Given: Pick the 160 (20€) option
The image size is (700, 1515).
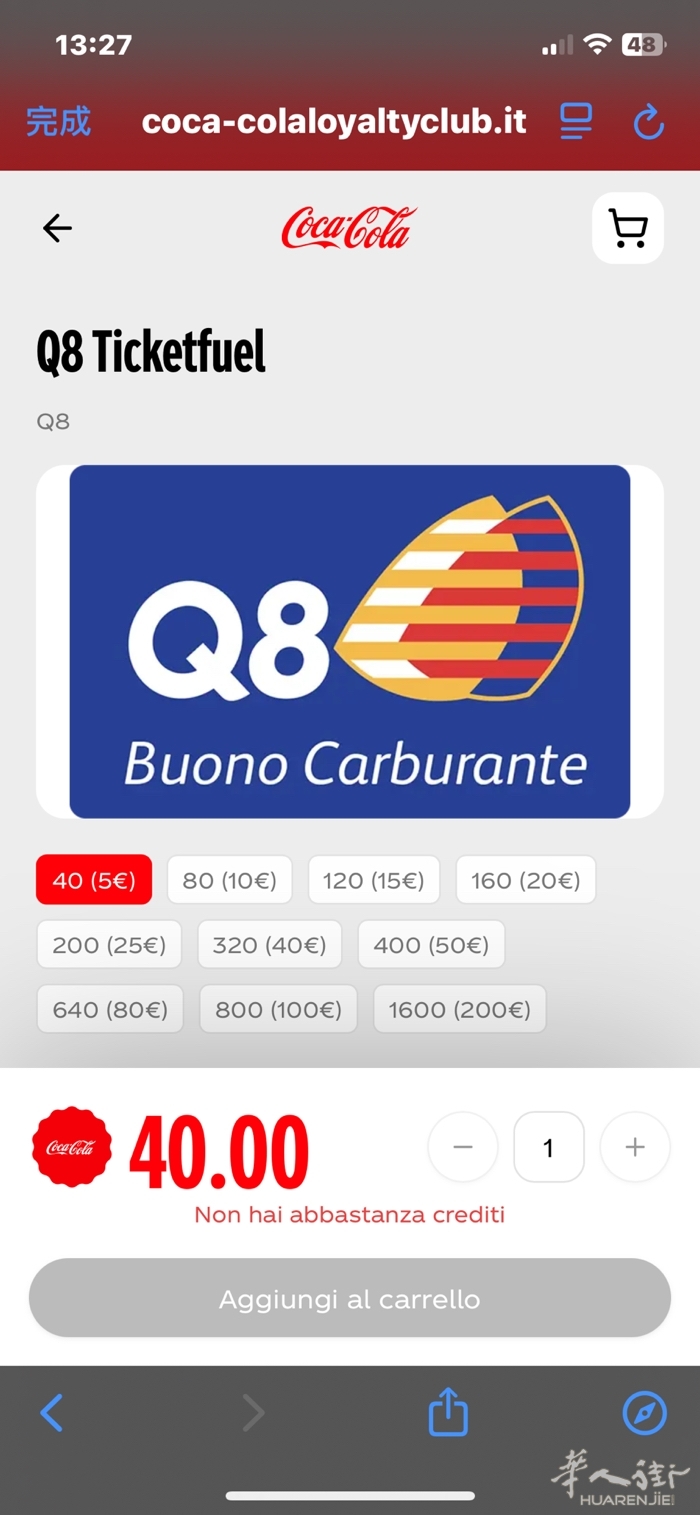Looking at the screenshot, I should pos(525,880).
